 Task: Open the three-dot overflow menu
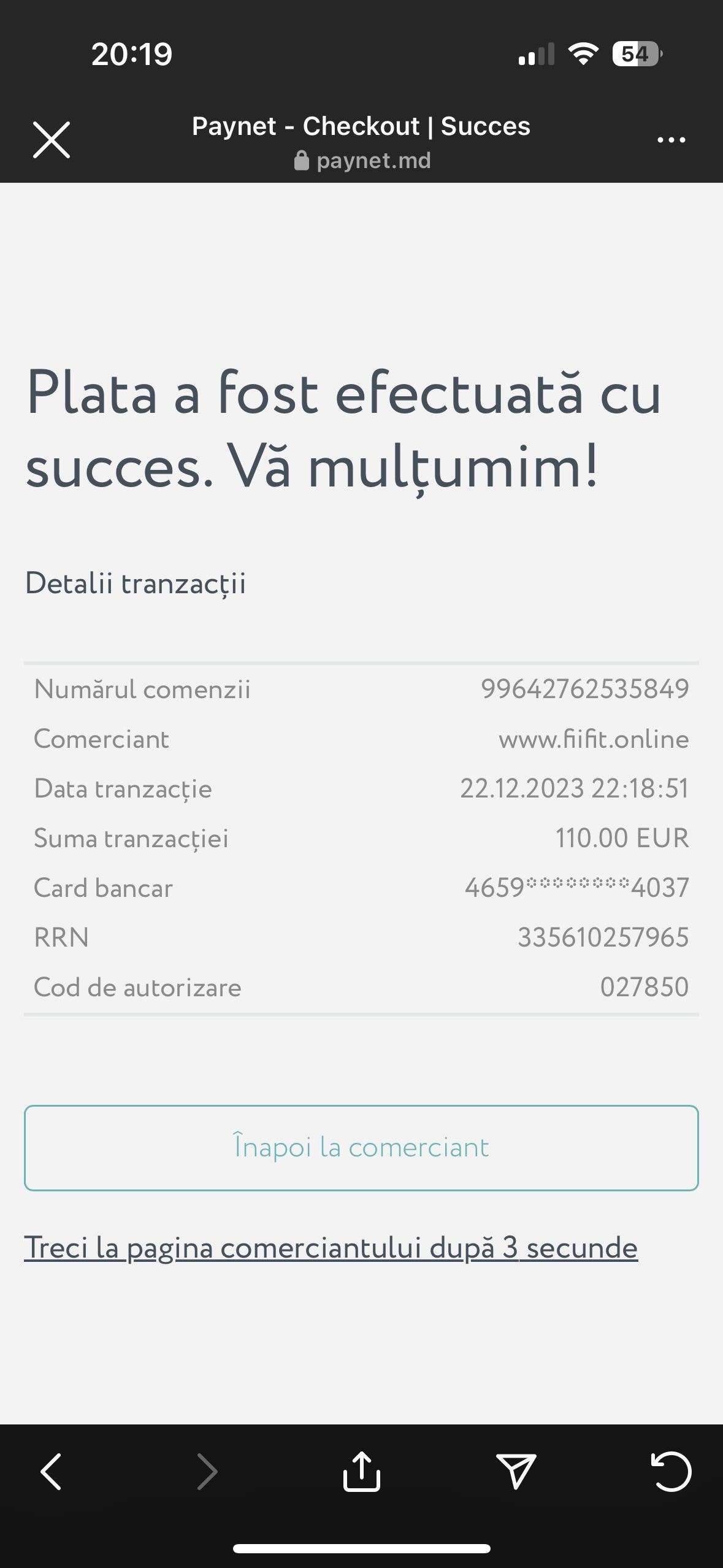click(671, 140)
